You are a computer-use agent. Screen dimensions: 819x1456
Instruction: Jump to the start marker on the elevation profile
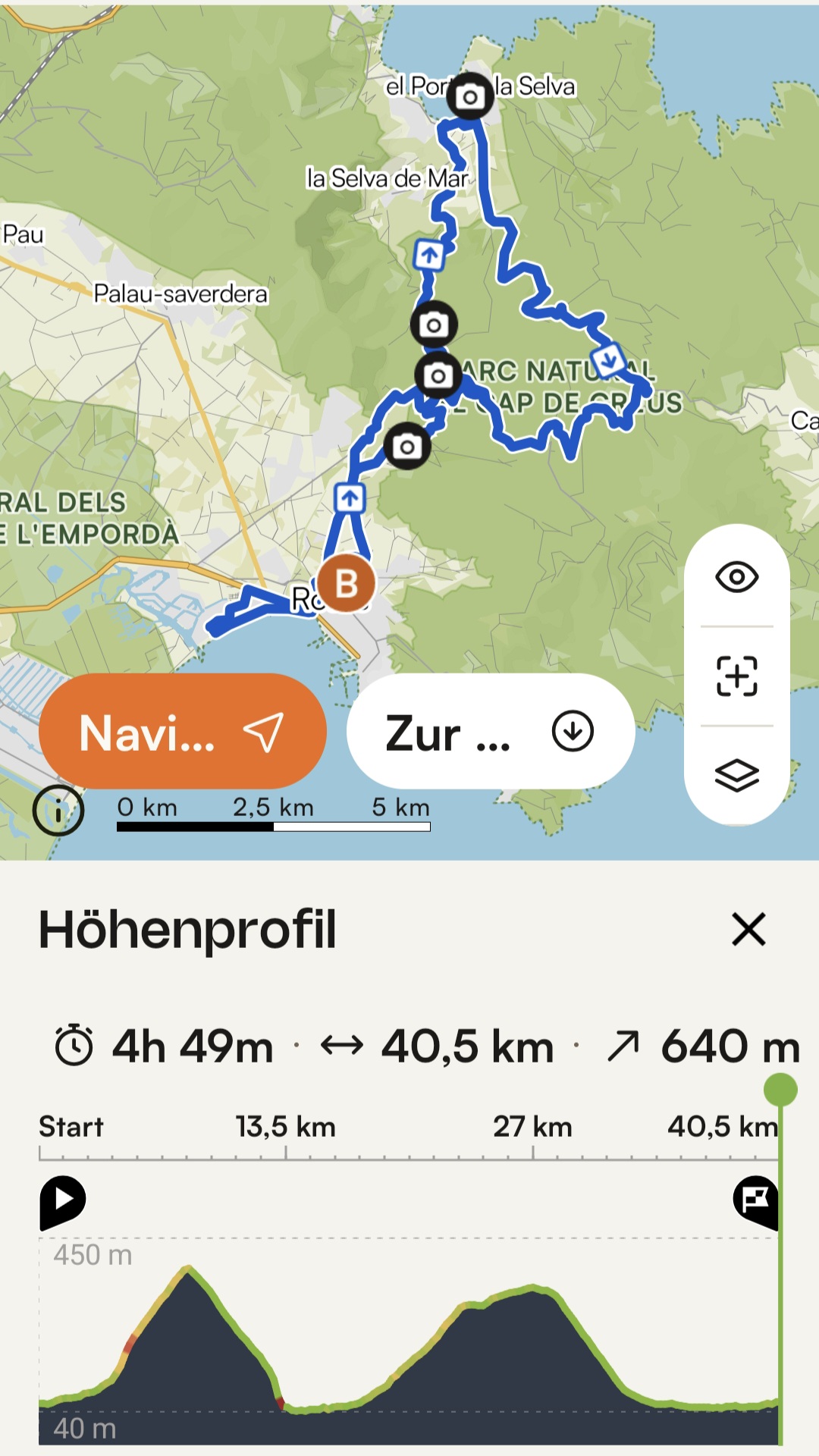coord(62,1200)
